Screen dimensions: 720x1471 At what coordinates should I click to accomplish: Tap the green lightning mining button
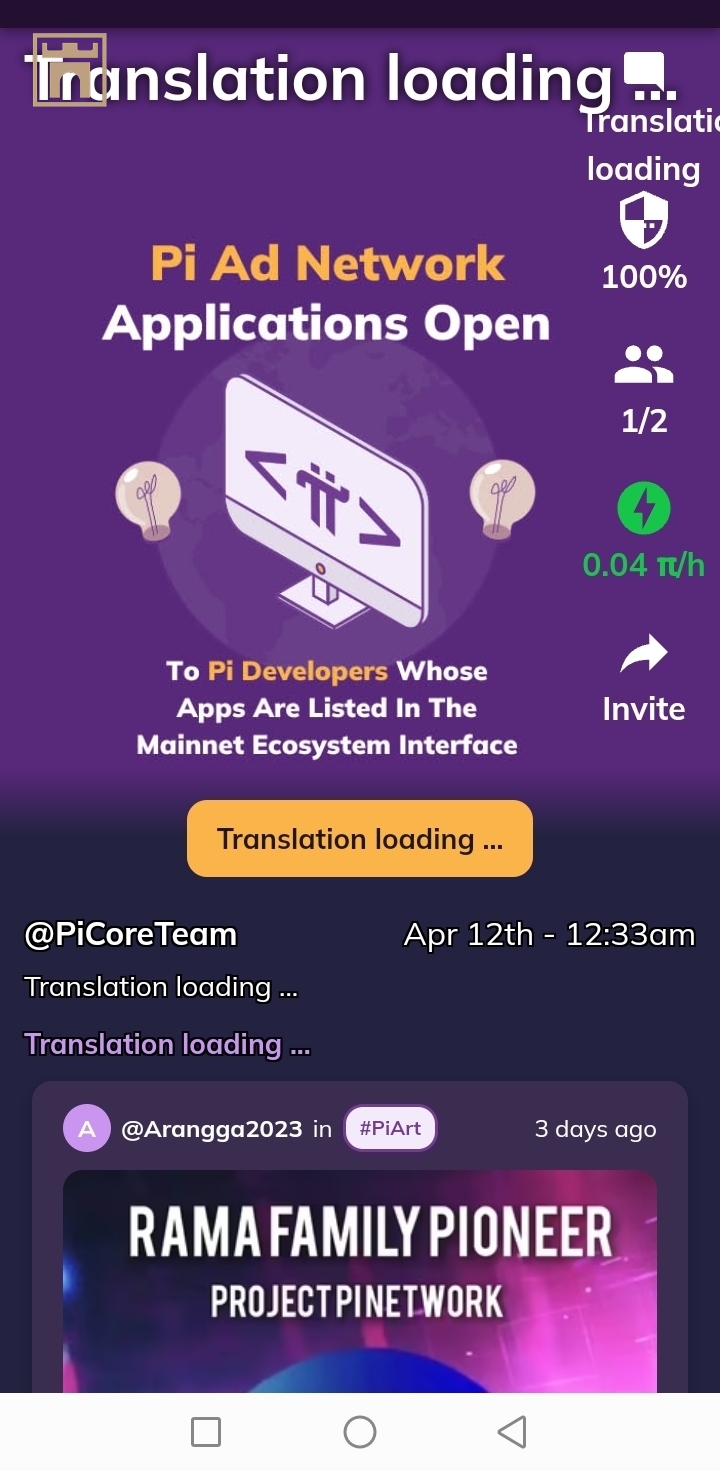click(x=644, y=509)
